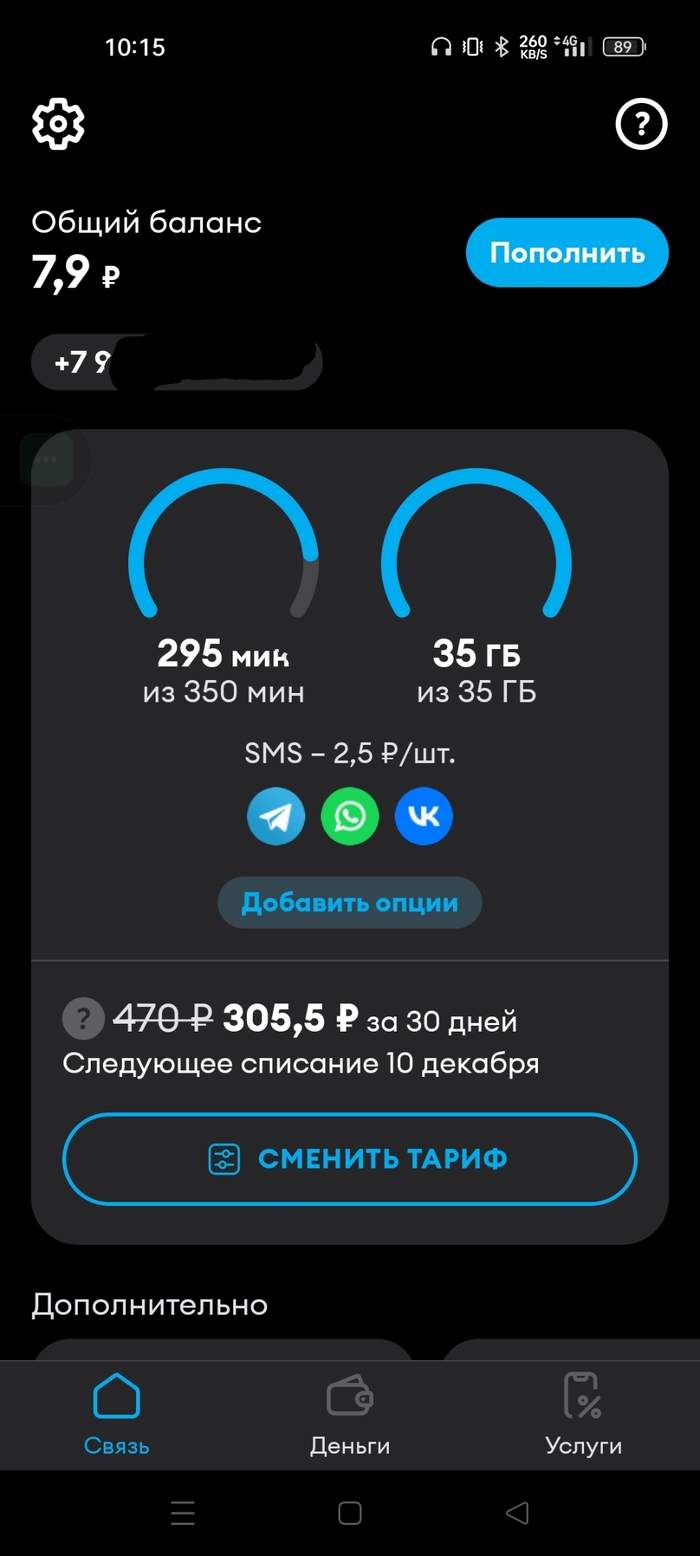Viewport: 700px width, 1556px height.
Task: Open the help question mark icon
Action: pos(640,125)
